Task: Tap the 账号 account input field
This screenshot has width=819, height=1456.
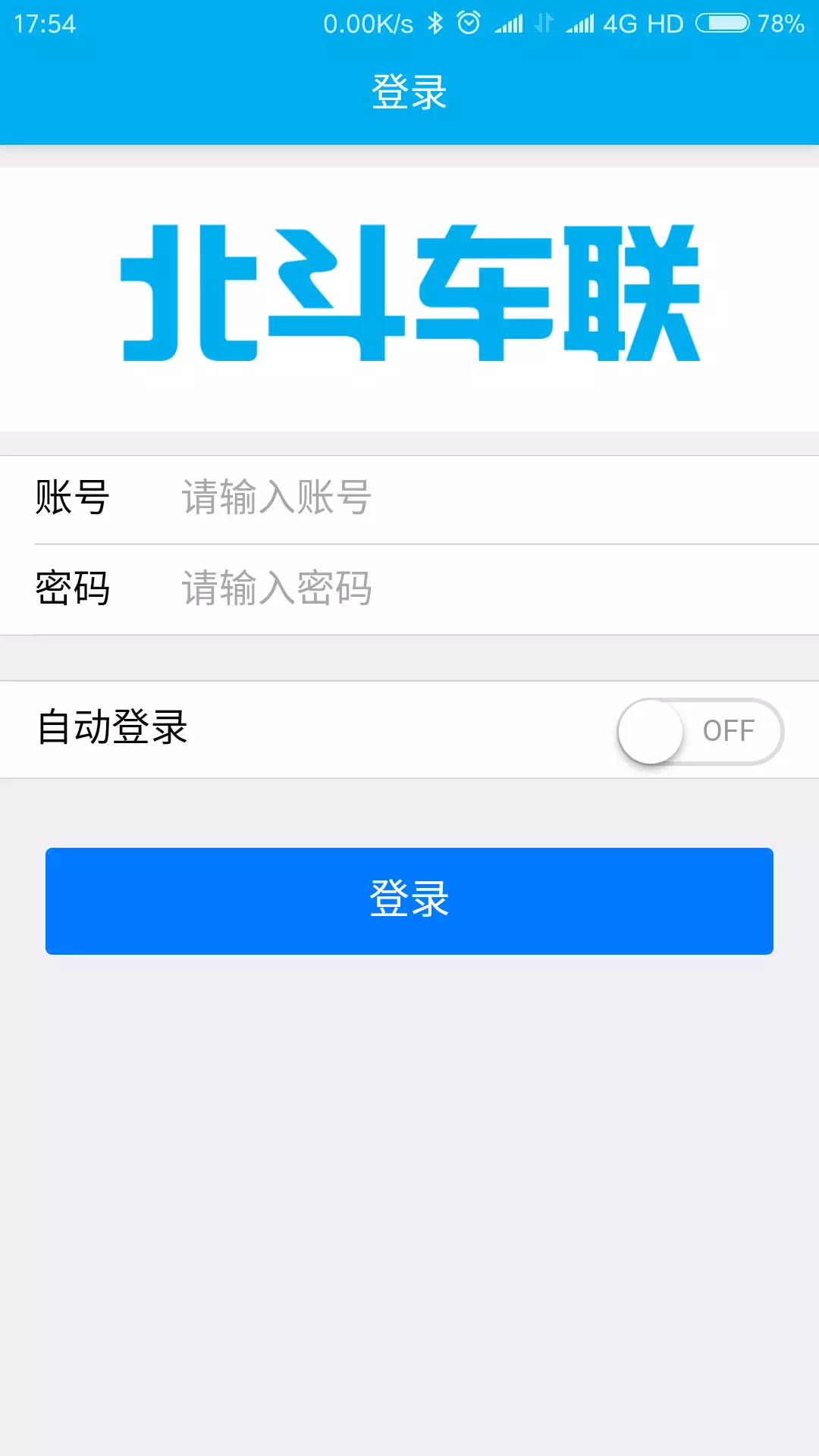Action: click(485, 498)
